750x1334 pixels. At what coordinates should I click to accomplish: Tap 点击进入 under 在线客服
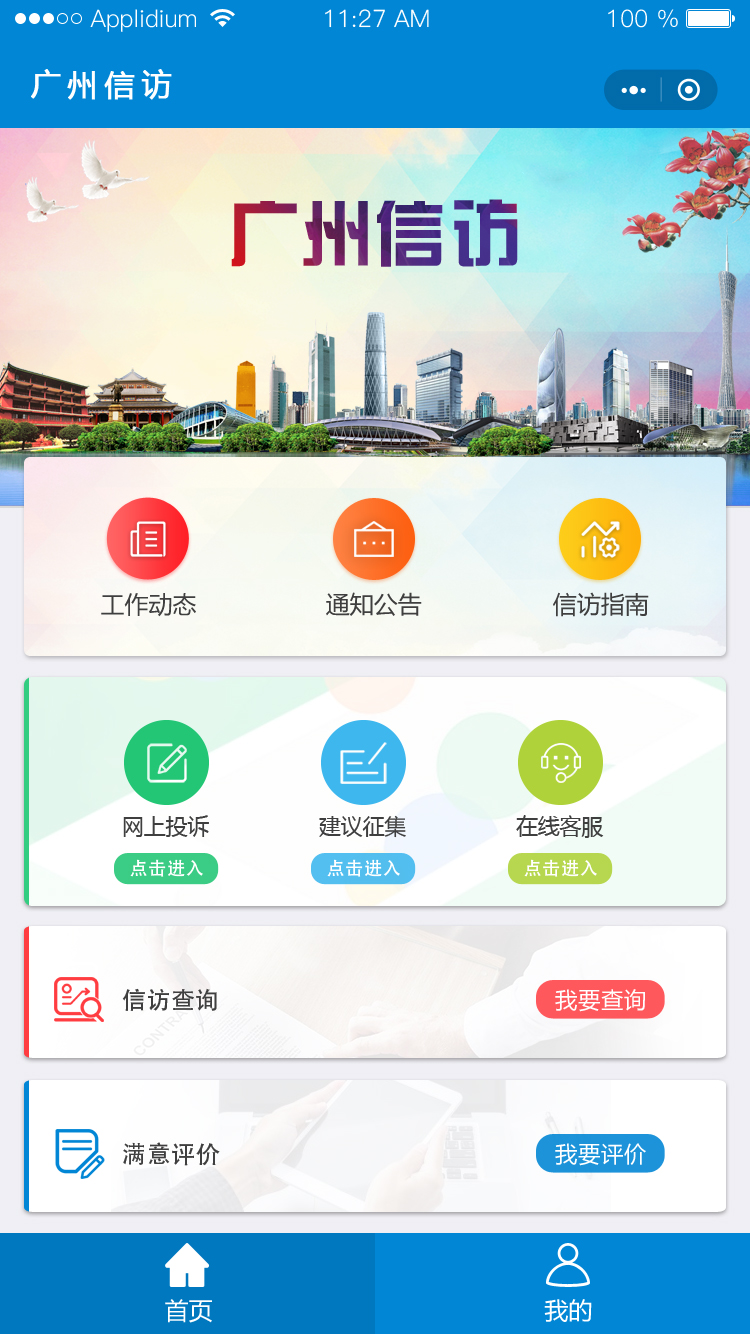(560, 868)
